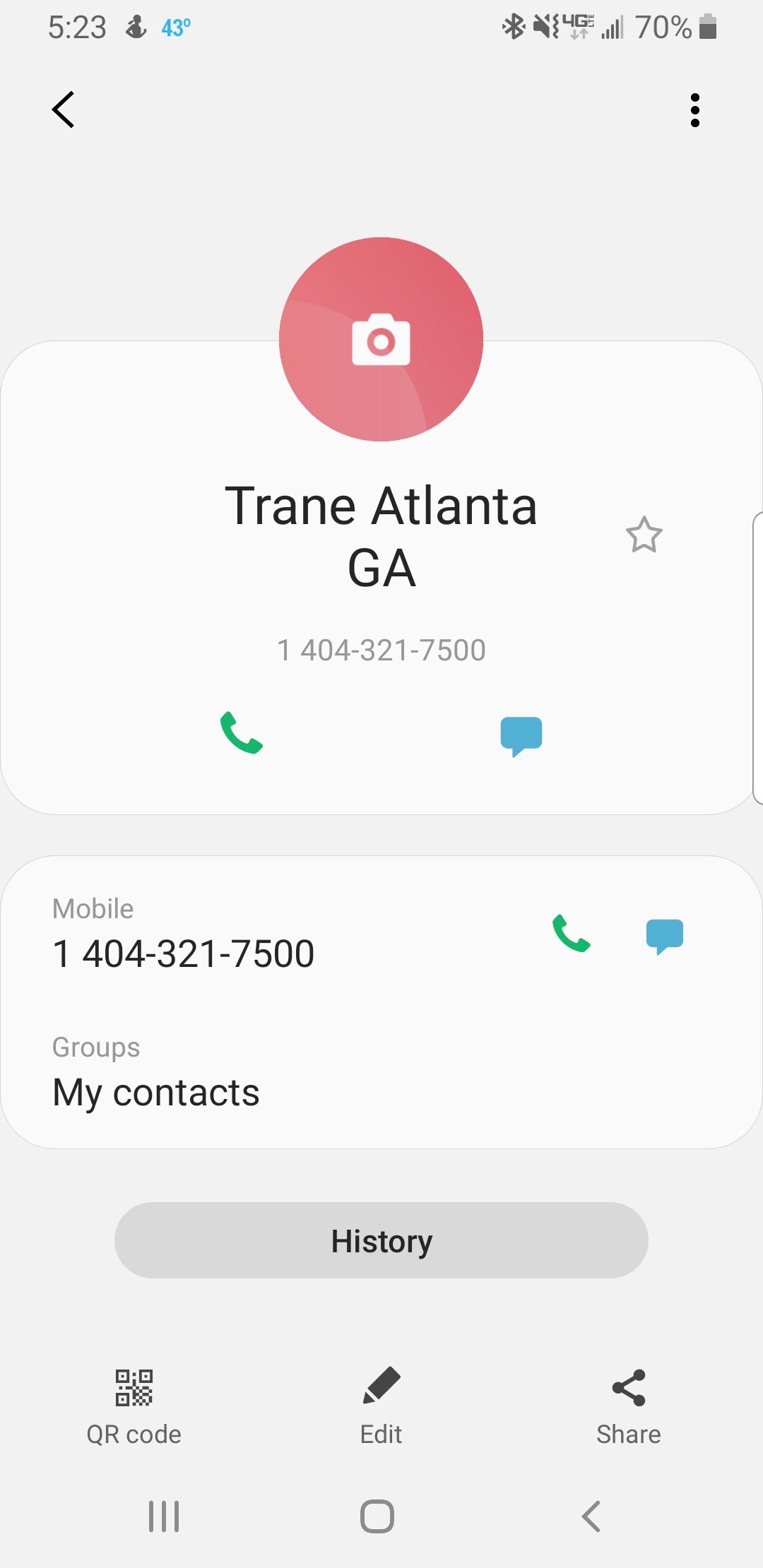Image resolution: width=763 pixels, height=1568 pixels.
Task: Show the contact's QR code
Action: [x=133, y=1406]
